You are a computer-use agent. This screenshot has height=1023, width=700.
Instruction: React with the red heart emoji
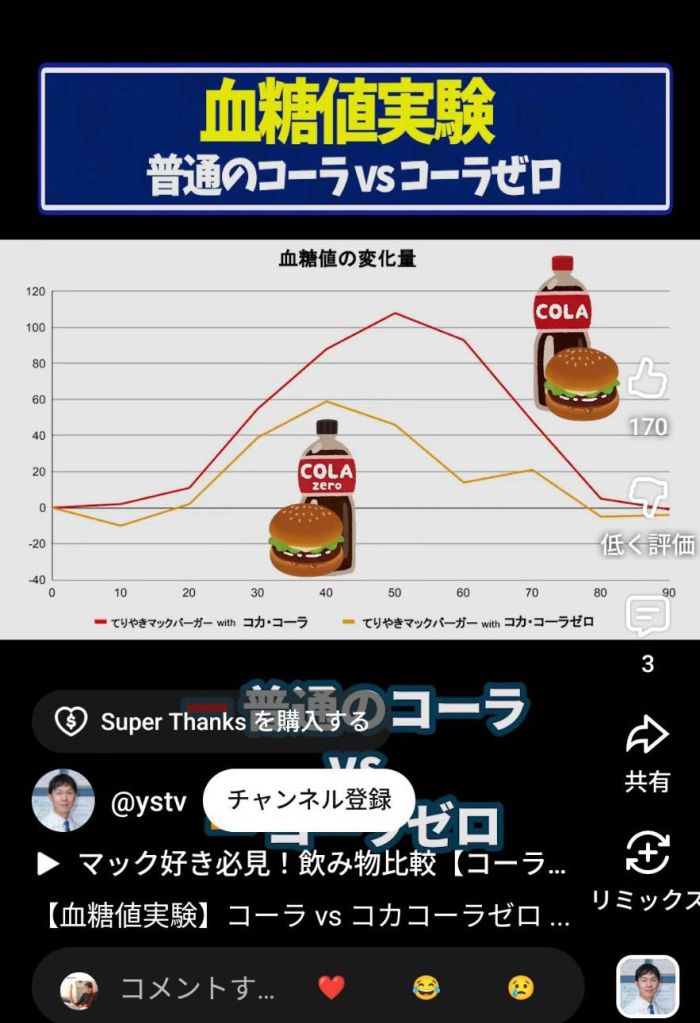pyautogui.click(x=331, y=988)
